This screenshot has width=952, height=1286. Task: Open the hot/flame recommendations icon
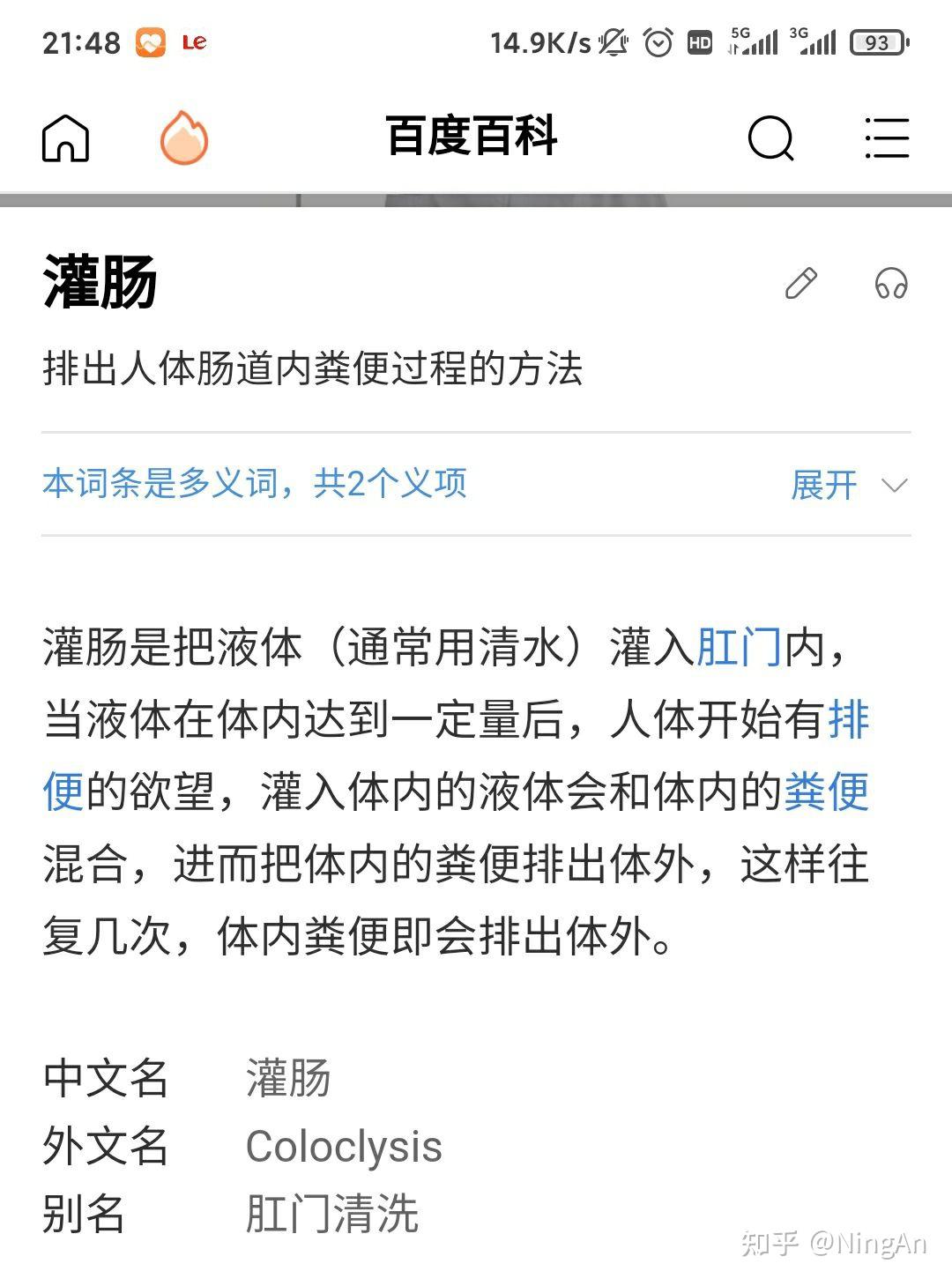(182, 138)
